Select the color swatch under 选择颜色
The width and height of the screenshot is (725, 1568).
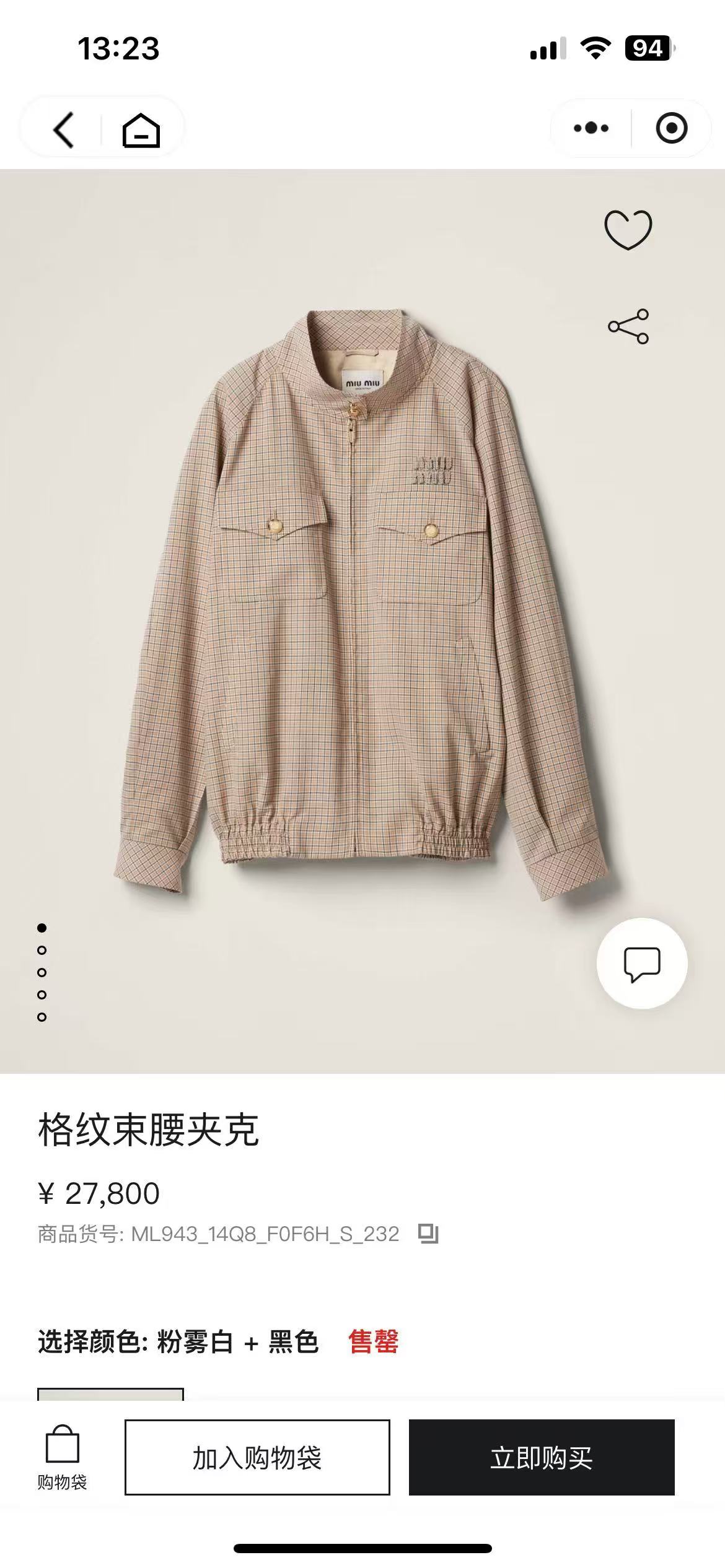pyautogui.click(x=110, y=1394)
